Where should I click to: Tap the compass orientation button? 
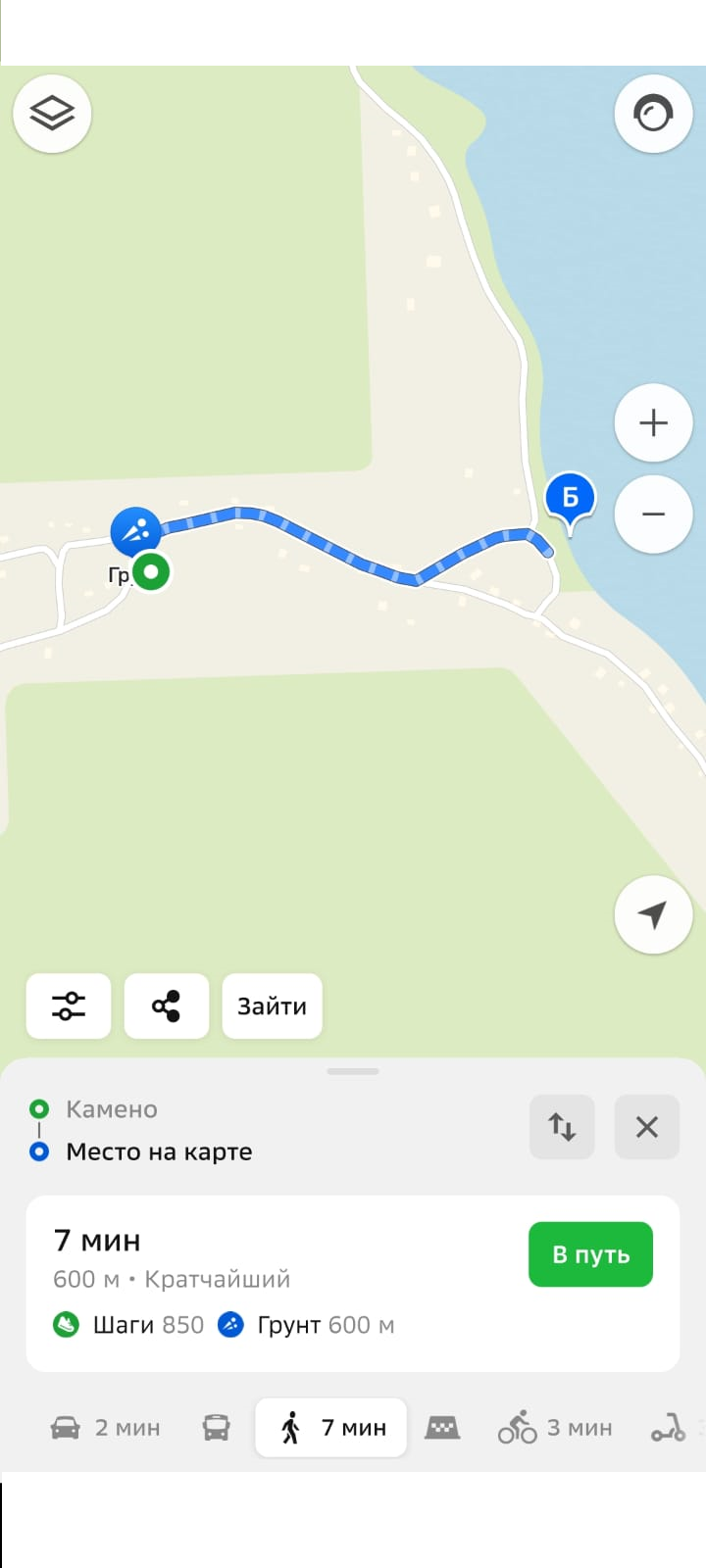coord(653,114)
